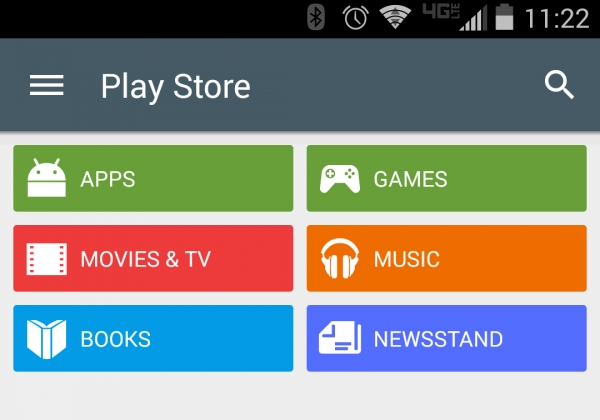Open the Apps category
The height and width of the screenshot is (420, 600).
pyautogui.click(x=153, y=179)
